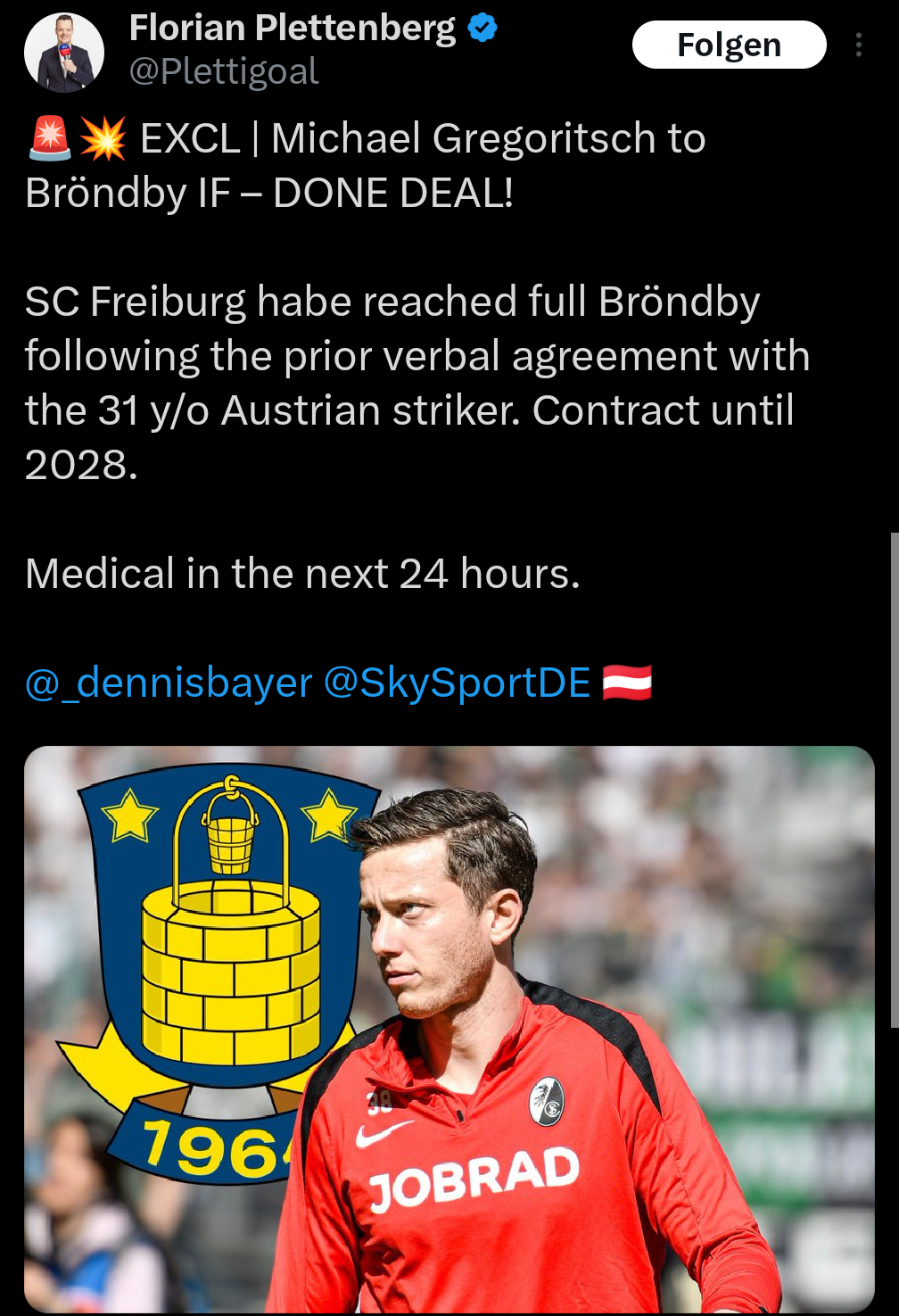This screenshot has width=899, height=1316.
Task: Open the @SkySportDE mention
Action: pos(457,683)
